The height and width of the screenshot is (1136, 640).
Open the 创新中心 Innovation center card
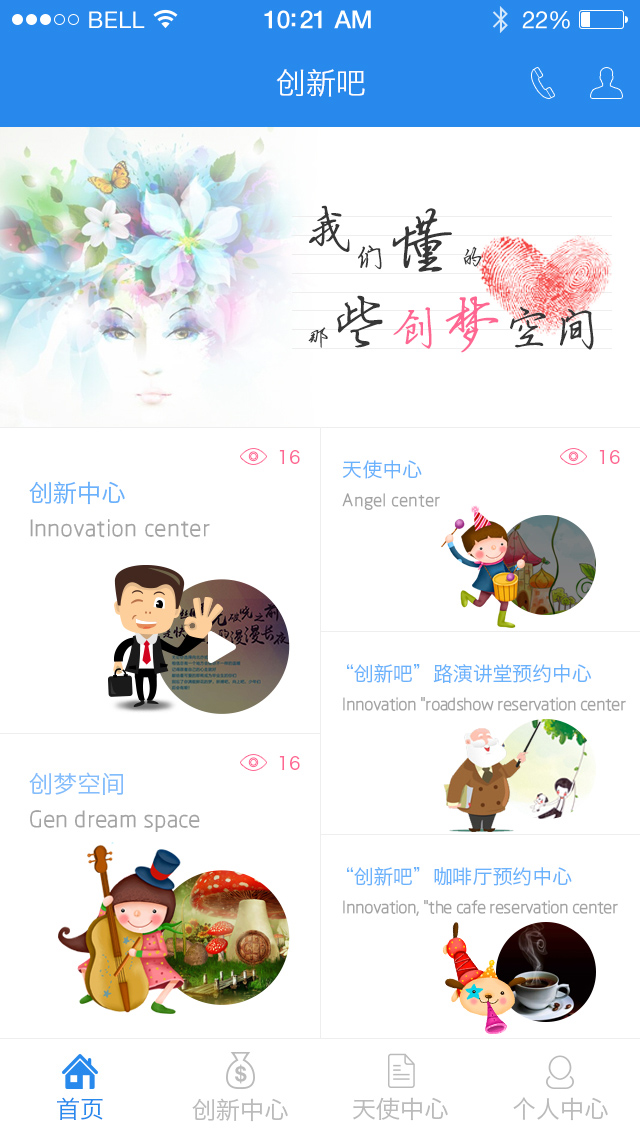click(160, 581)
